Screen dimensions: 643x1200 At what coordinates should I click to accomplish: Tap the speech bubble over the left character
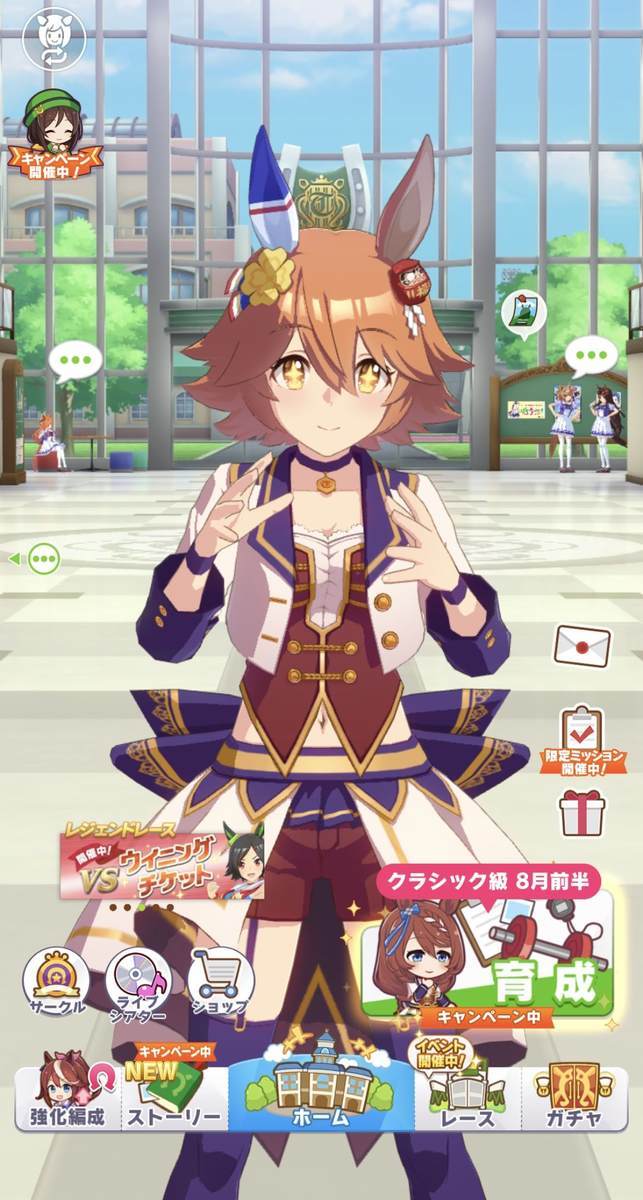(75, 361)
